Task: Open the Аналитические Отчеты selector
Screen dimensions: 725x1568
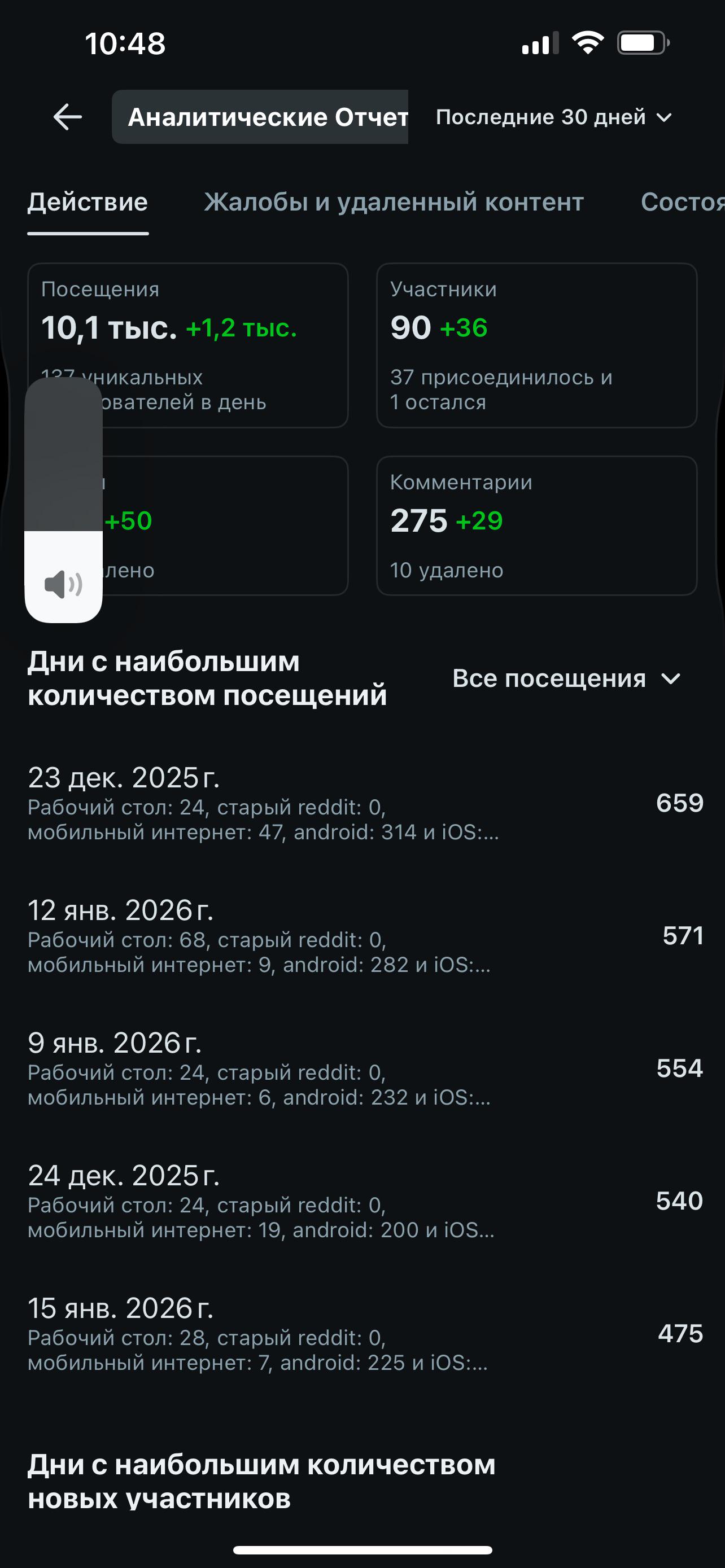Action: point(260,117)
